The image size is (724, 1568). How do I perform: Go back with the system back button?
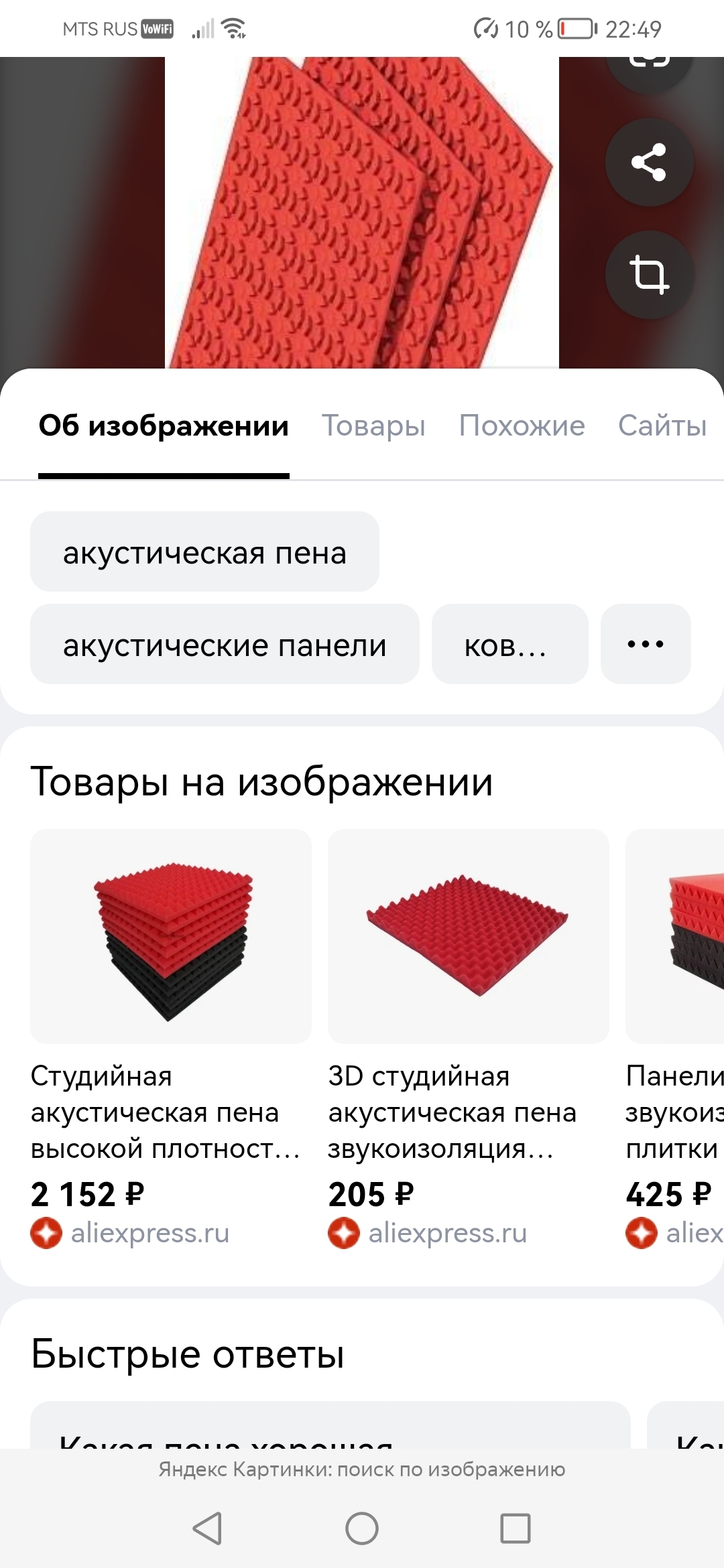click(x=207, y=1528)
